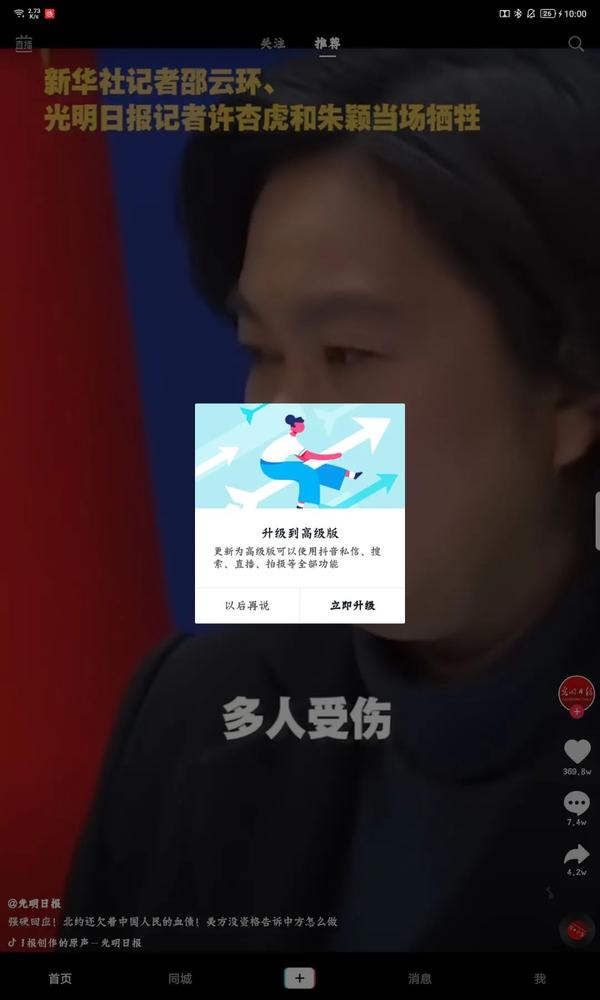This screenshot has width=600, height=1000.
Task: Dismiss dialog with 以后再说
Action: [x=247, y=605]
